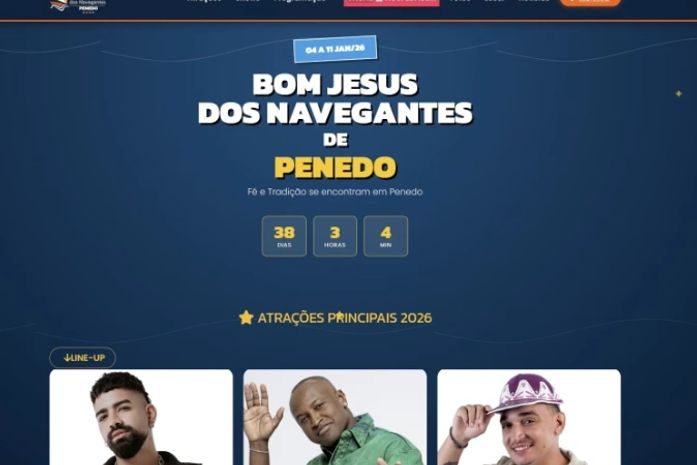The image size is (697, 465).
Task: Open the waving man in green shirt card
Action: pyautogui.click(x=335, y=418)
